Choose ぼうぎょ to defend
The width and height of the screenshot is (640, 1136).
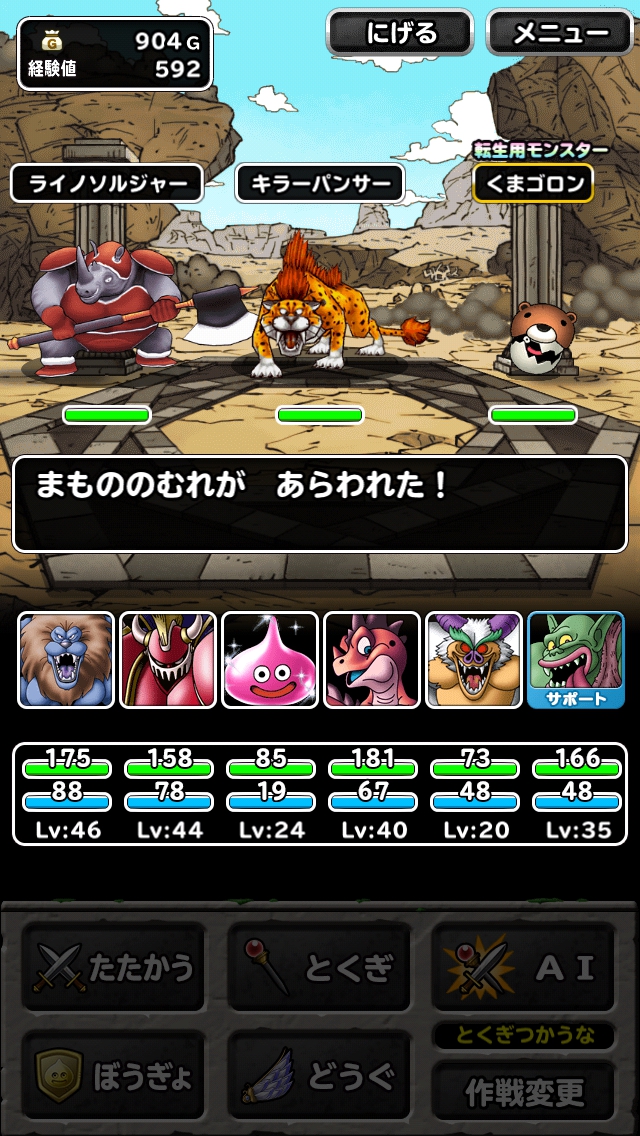[113, 1075]
